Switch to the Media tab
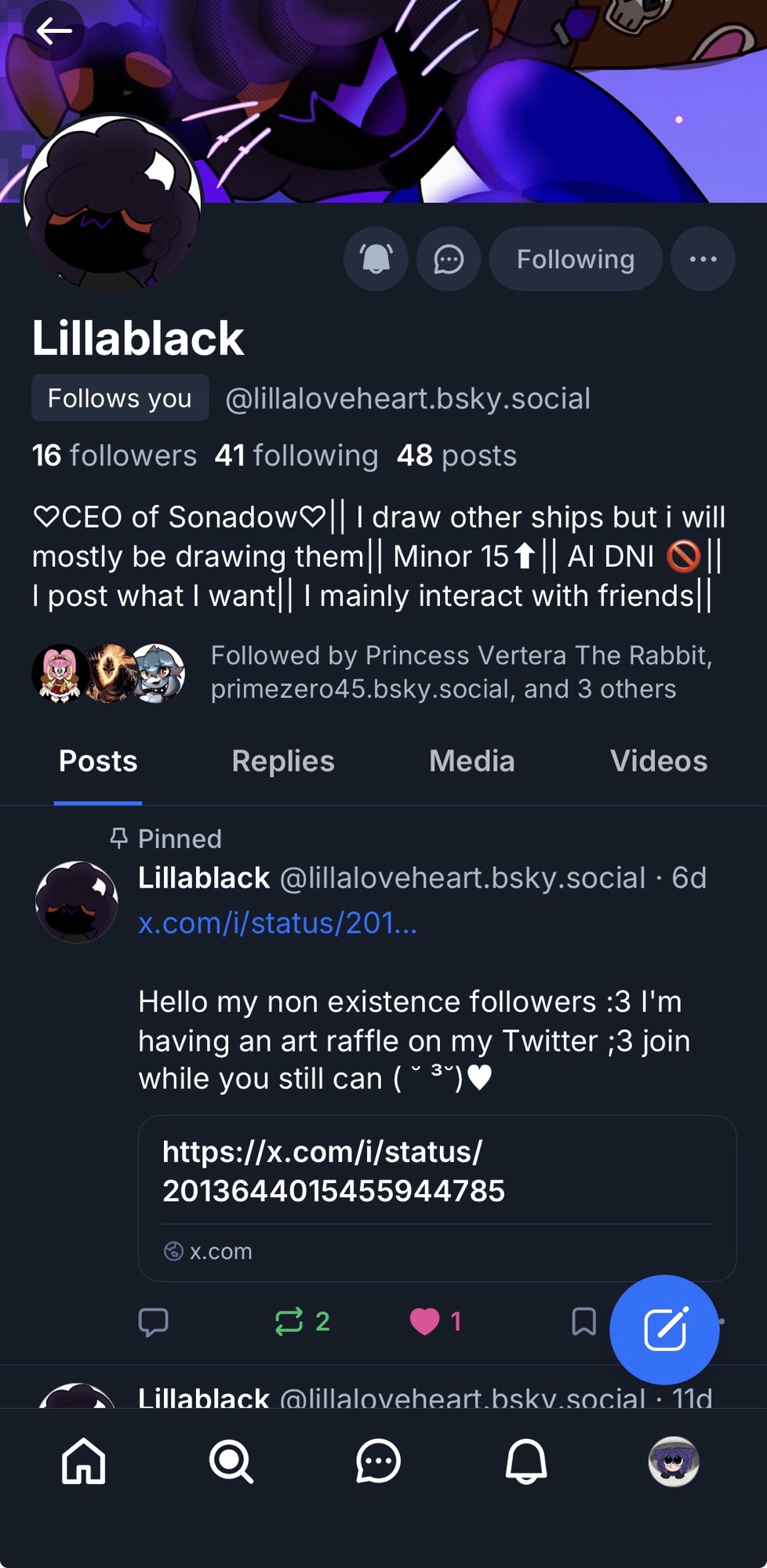 click(471, 761)
